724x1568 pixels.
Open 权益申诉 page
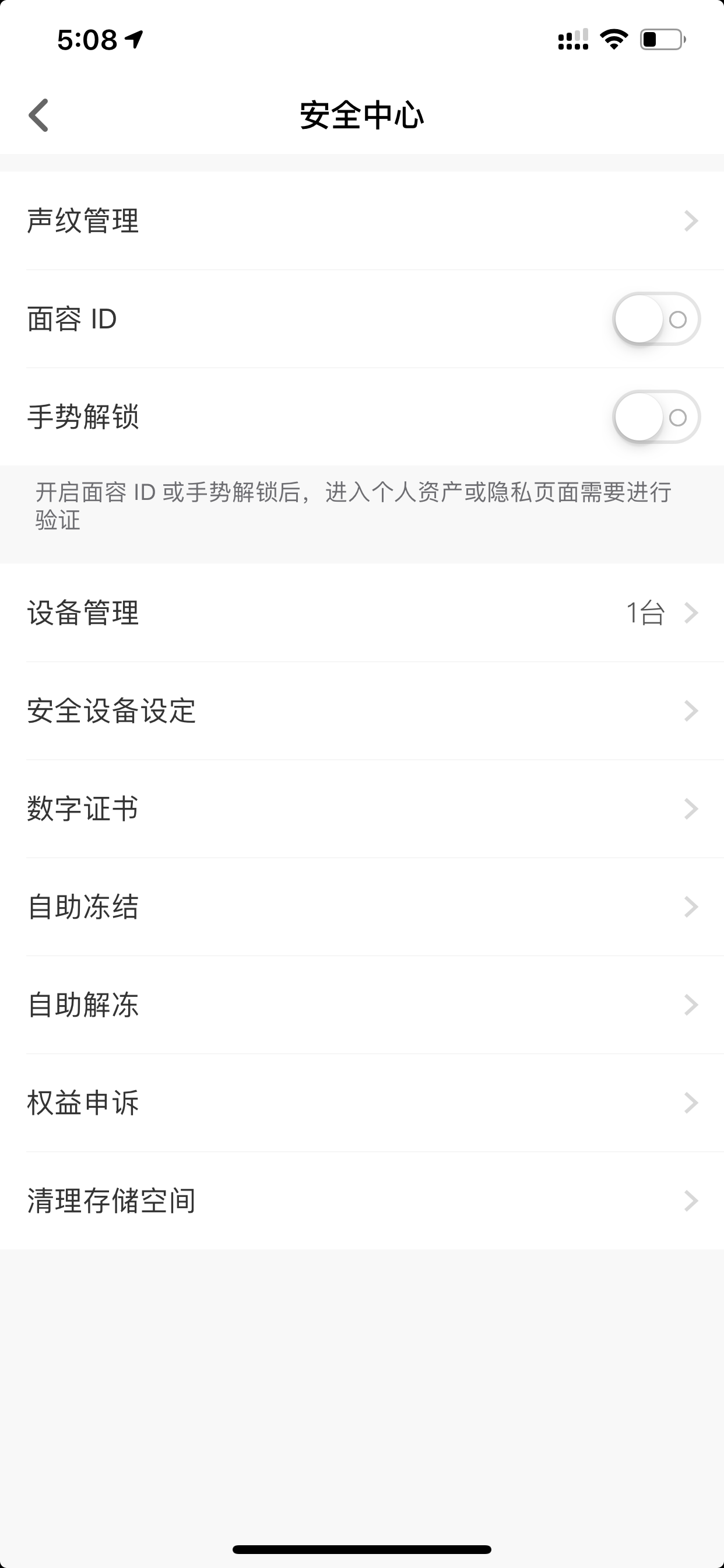point(362,1102)
